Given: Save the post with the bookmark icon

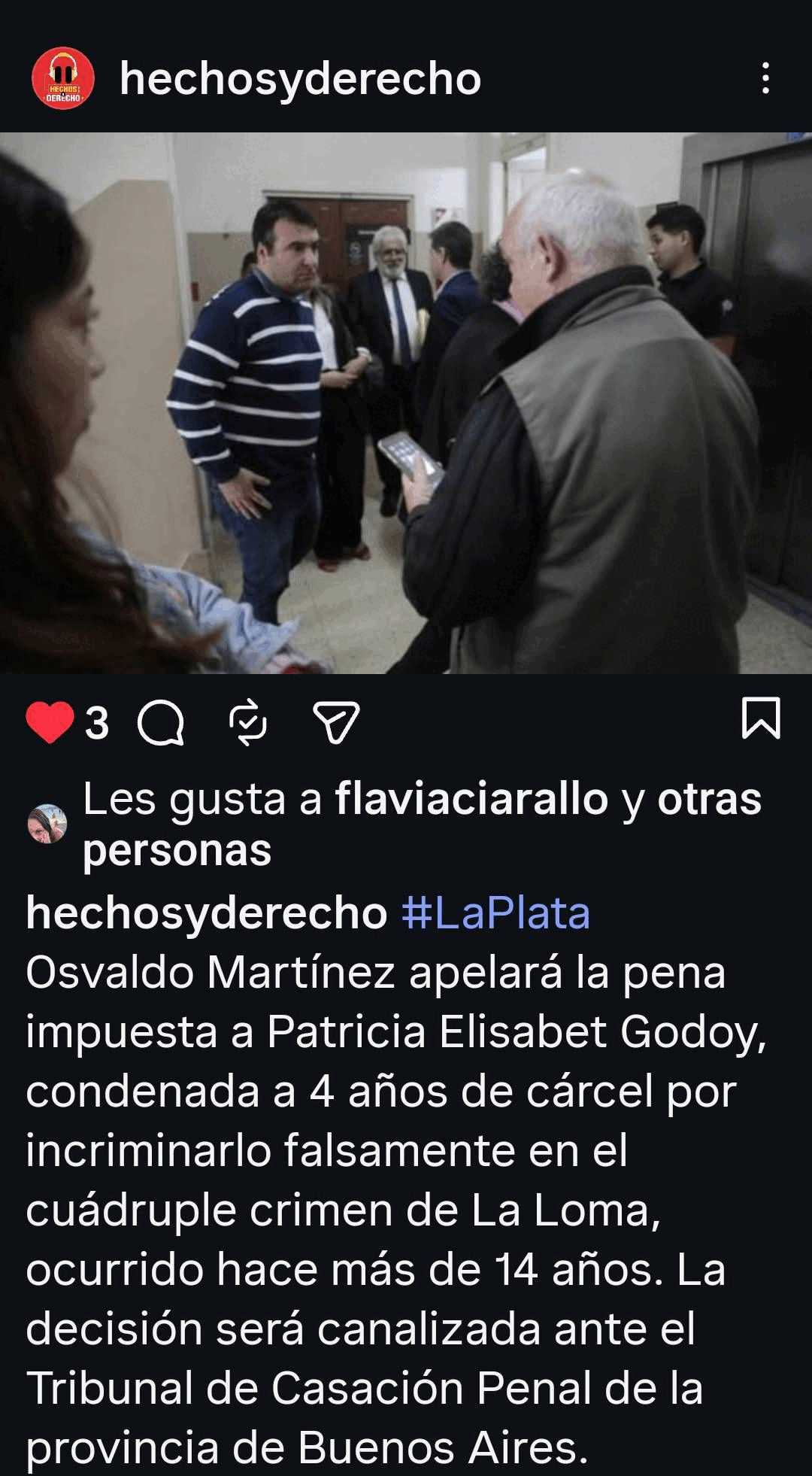Looking at the screenshot, I should [761, 718].
